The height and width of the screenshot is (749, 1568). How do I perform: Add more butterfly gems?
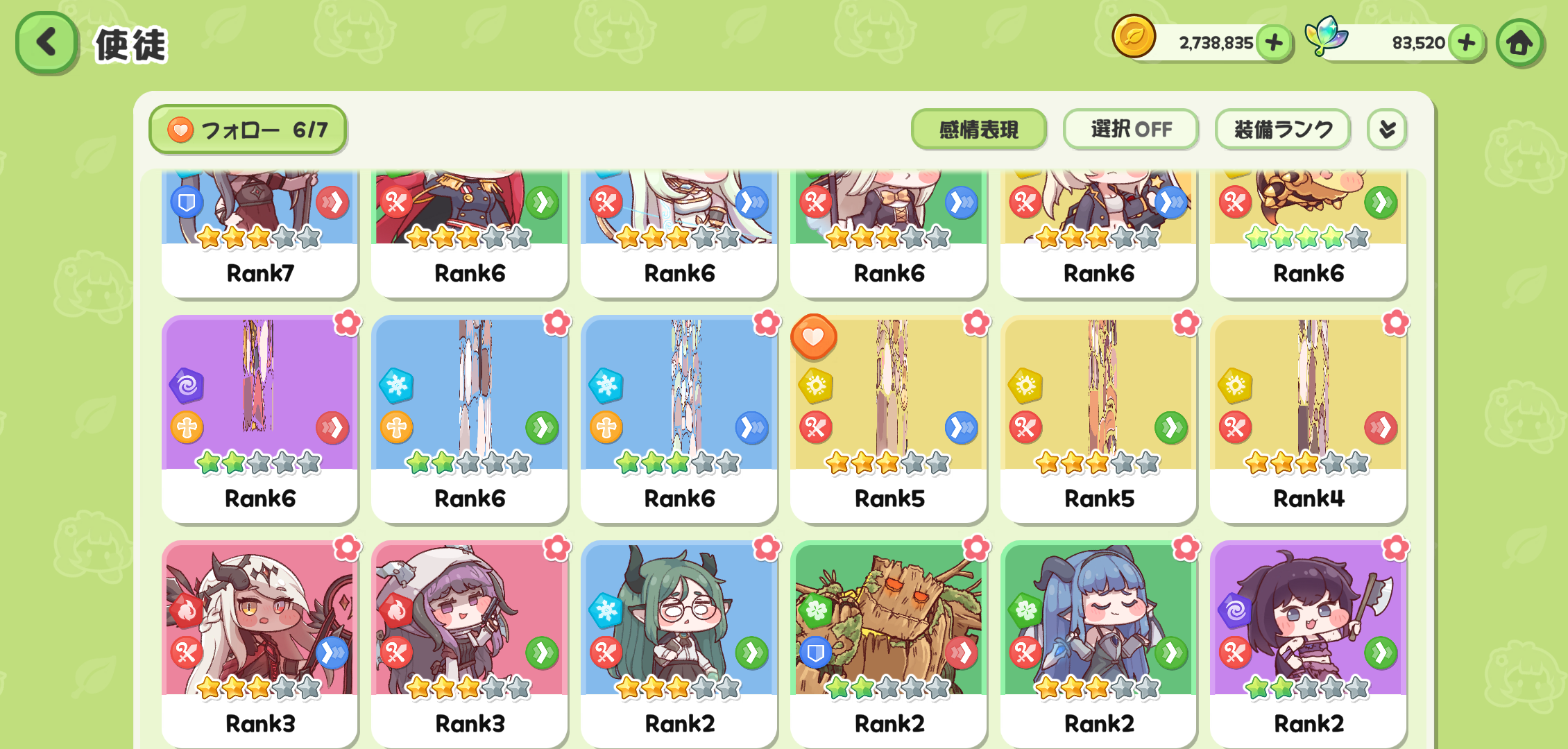point(1466,43)
